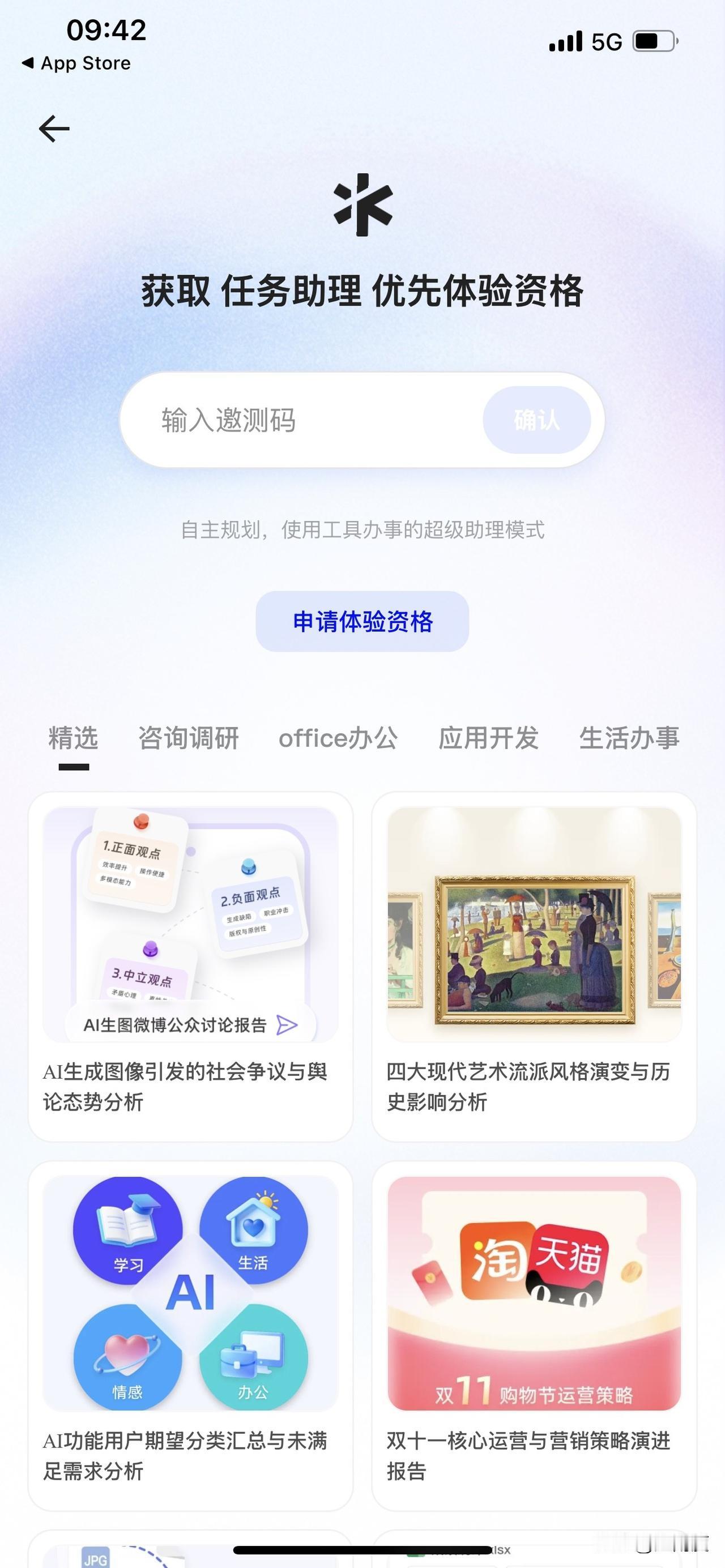Open the 生活办事 tab

pyautogui.click(x=630, y=738)
